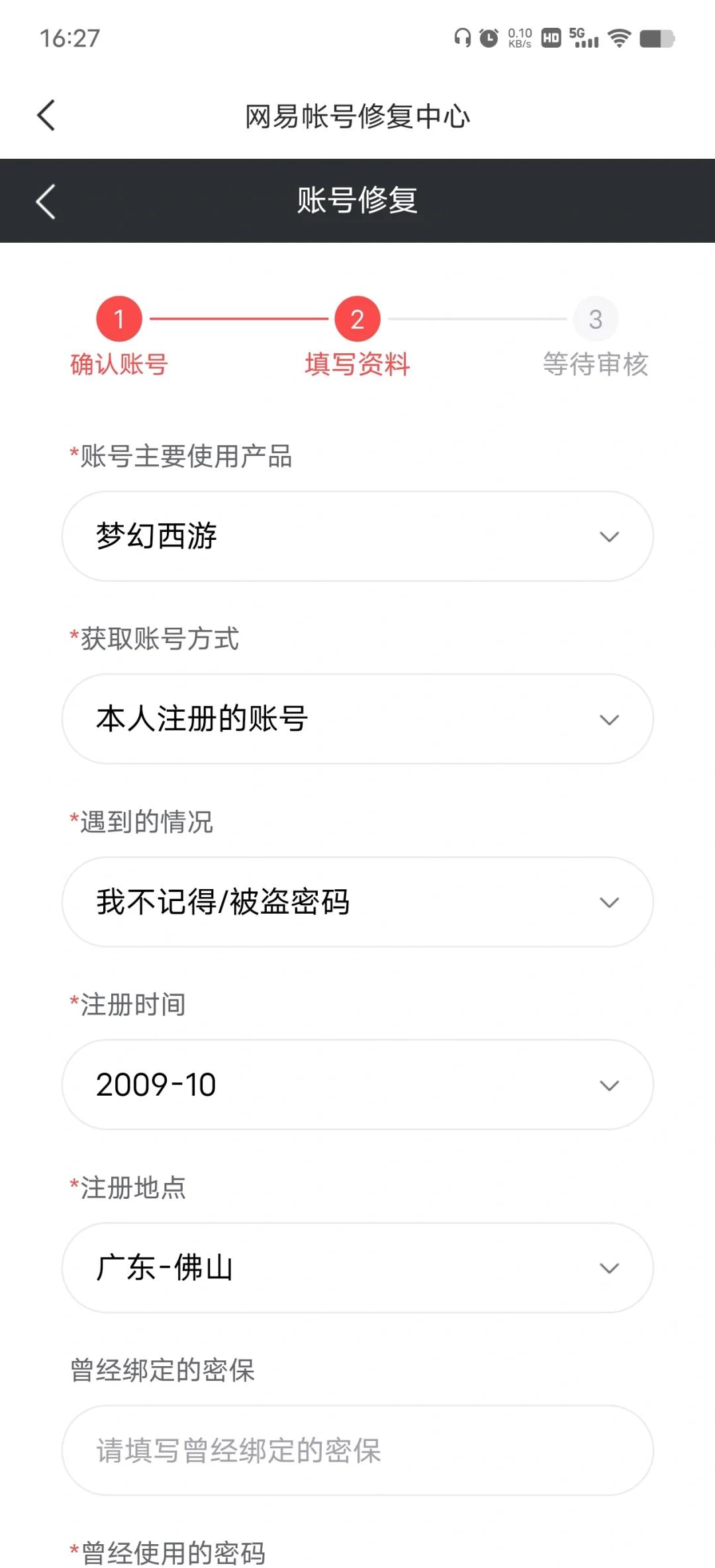Tap the alarm clock status icon
Viewport: 715px width, 1568px height.
[488, 38]
